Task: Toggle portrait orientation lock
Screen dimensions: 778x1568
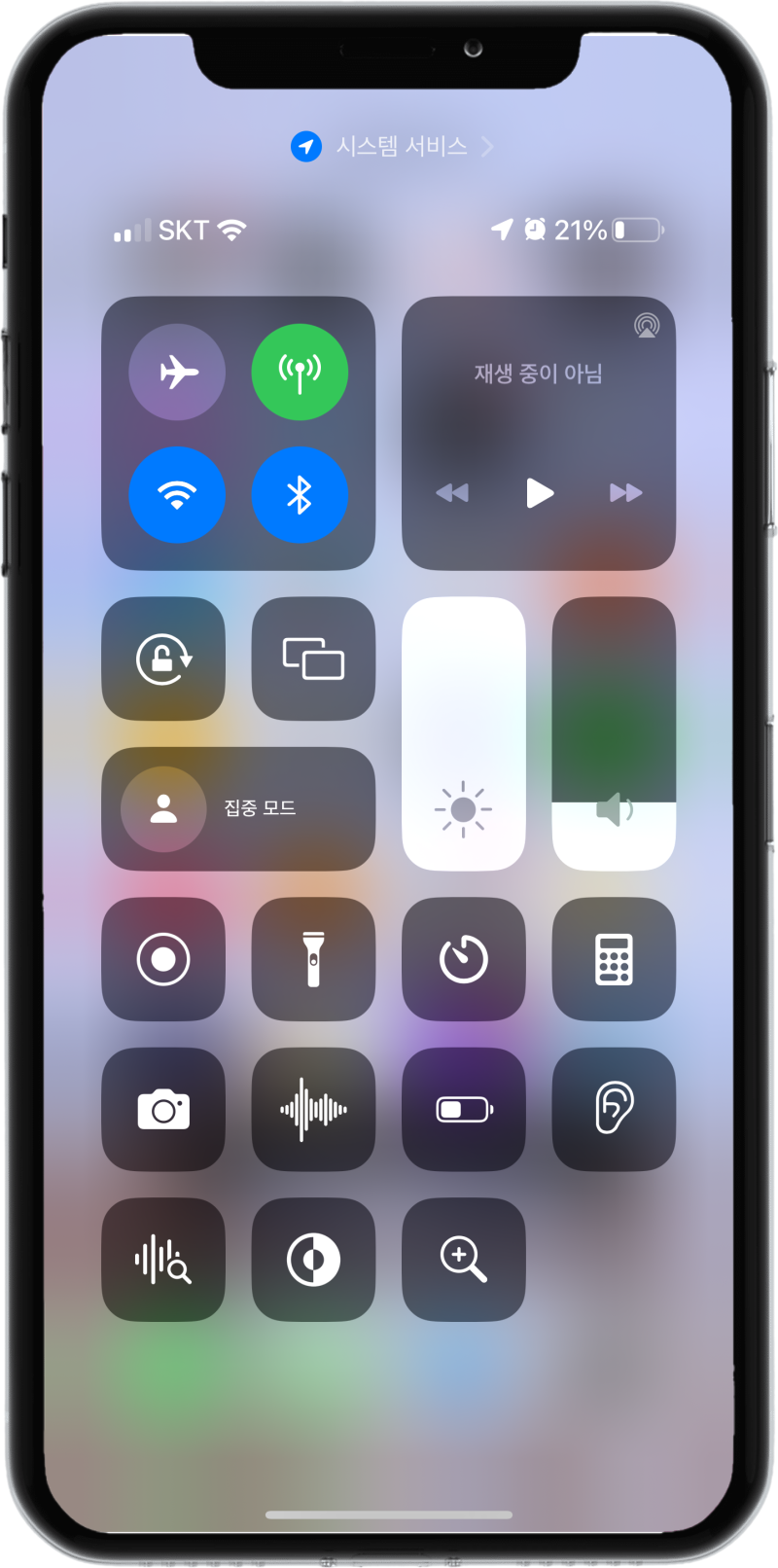Action: click(x=163, y=659)
